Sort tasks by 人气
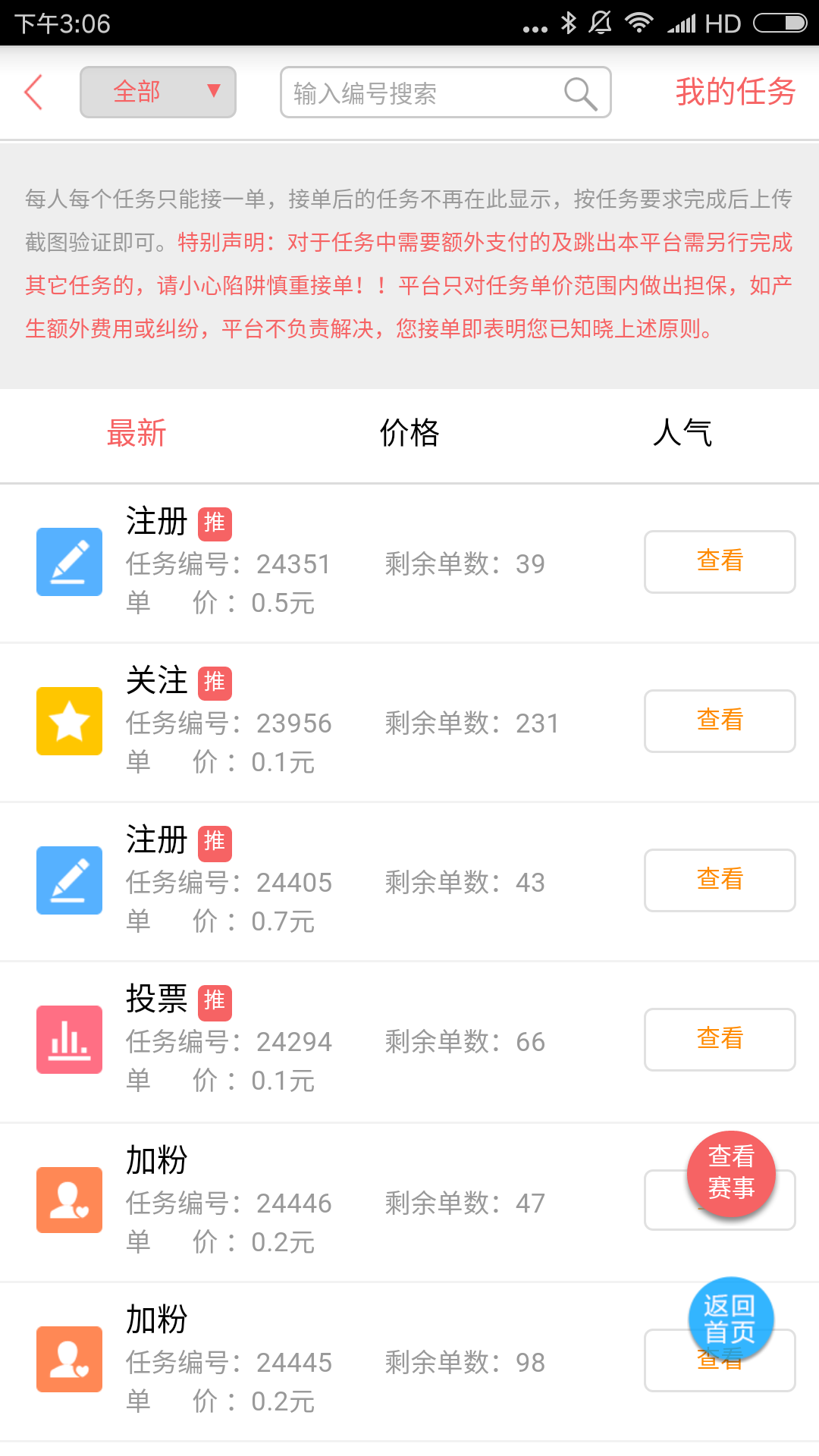The height and width of the screenshot is (1456, 819). pos(682,433)
